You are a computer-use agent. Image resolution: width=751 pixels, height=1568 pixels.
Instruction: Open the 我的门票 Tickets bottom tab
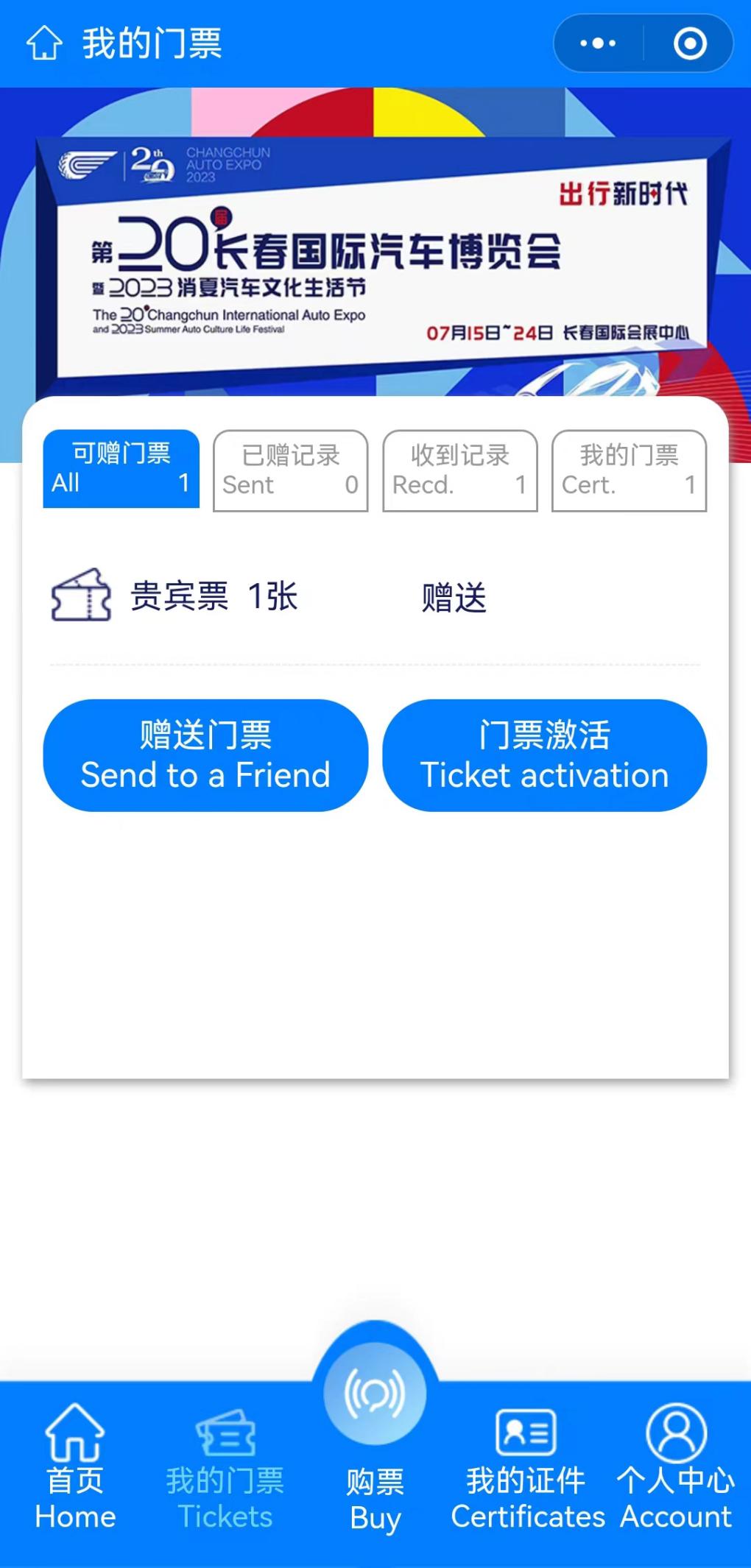[x=225, y=1465]
